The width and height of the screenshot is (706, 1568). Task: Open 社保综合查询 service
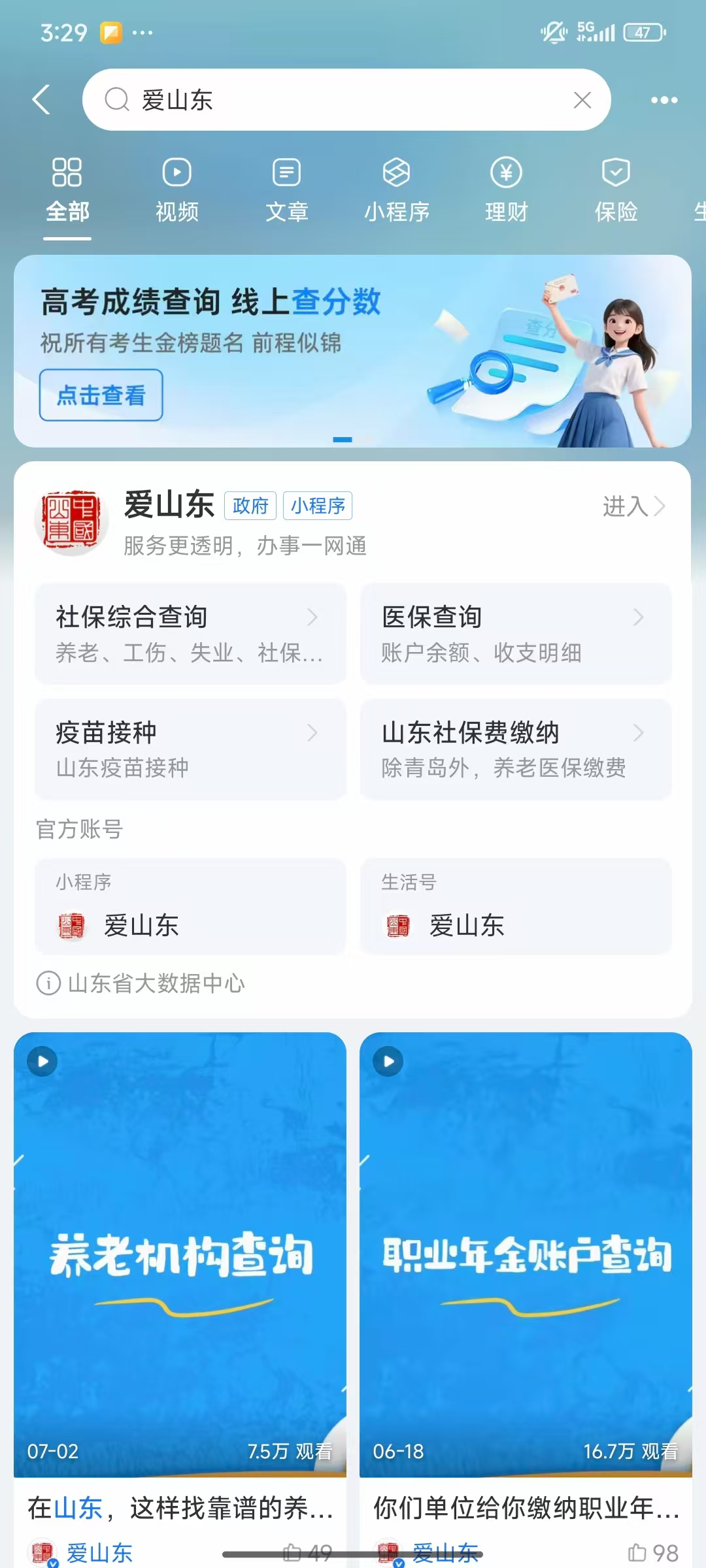(190, 634)
